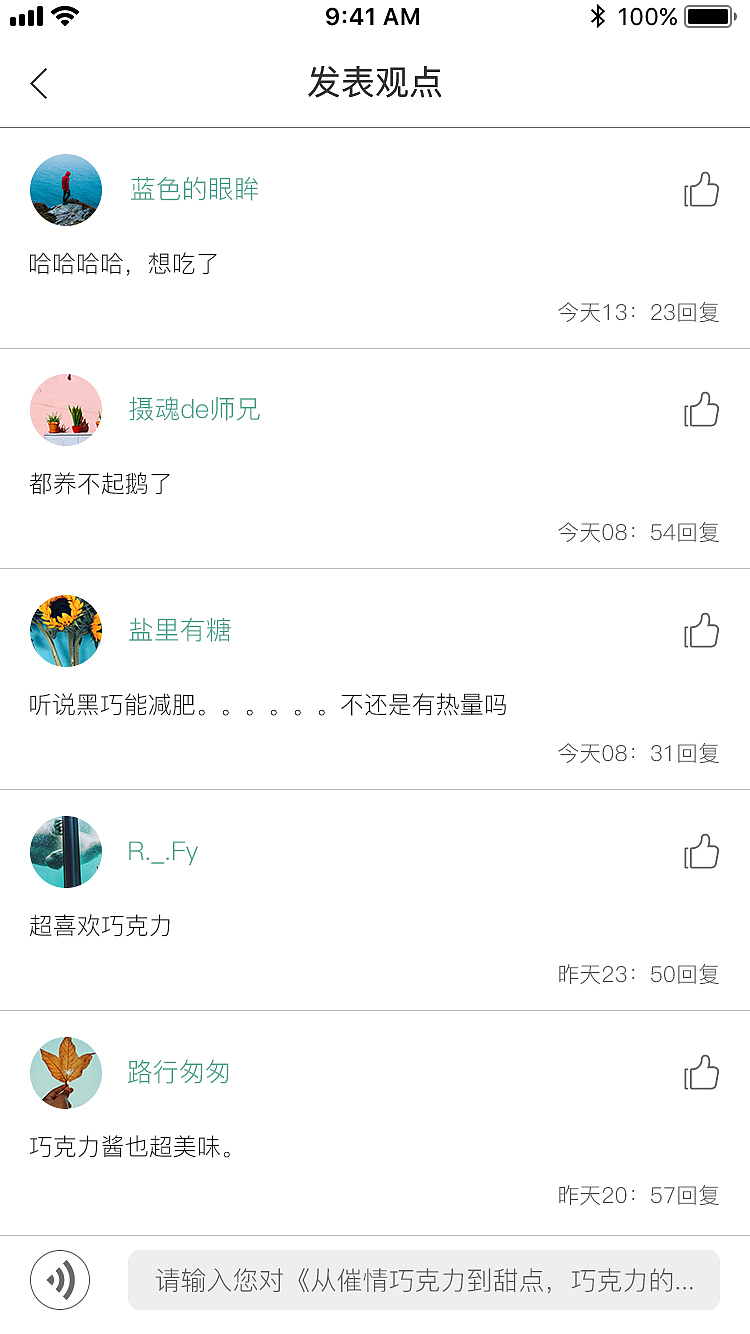
Task: Open the profile of 盐里有糖
Action: coord(179,630)
